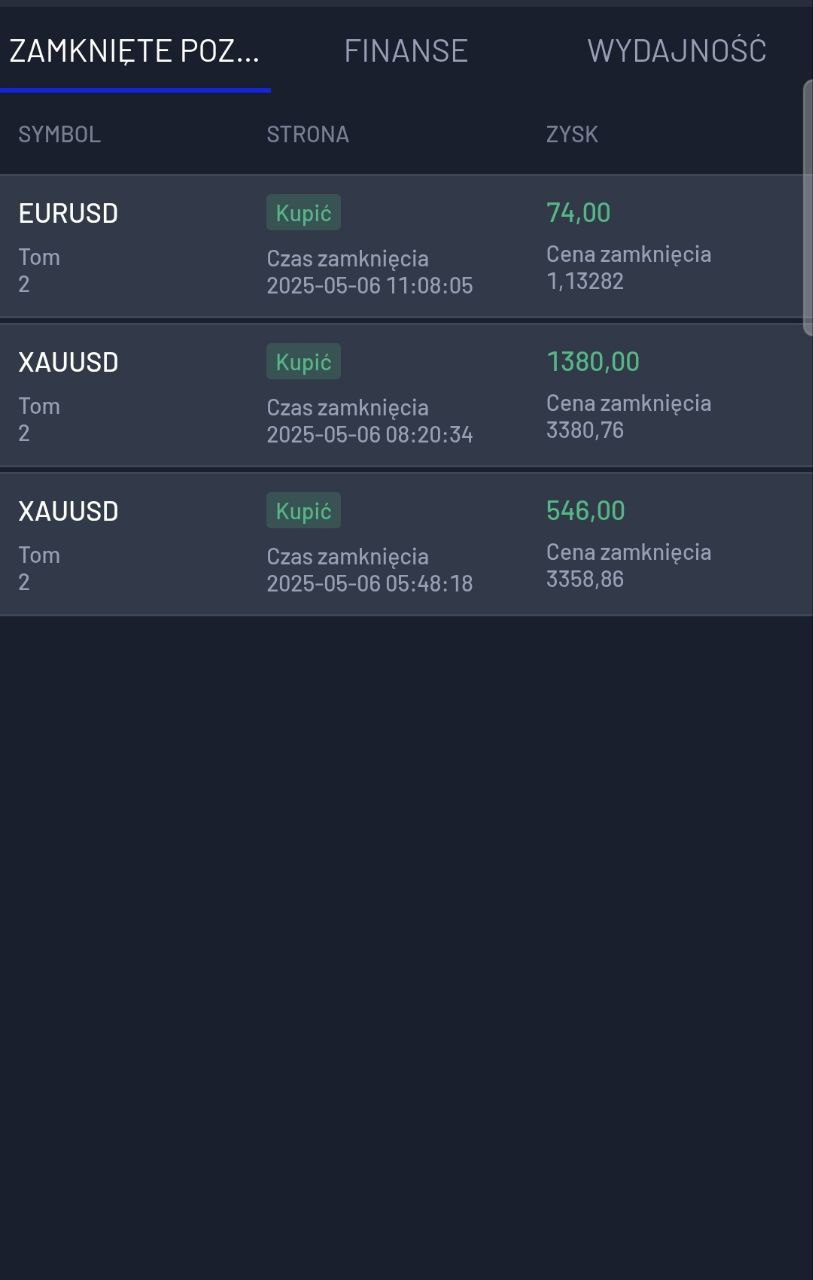Open the closed EURUSD position
The height and width of the screenshot is (1280, 813).
(402, 247)
